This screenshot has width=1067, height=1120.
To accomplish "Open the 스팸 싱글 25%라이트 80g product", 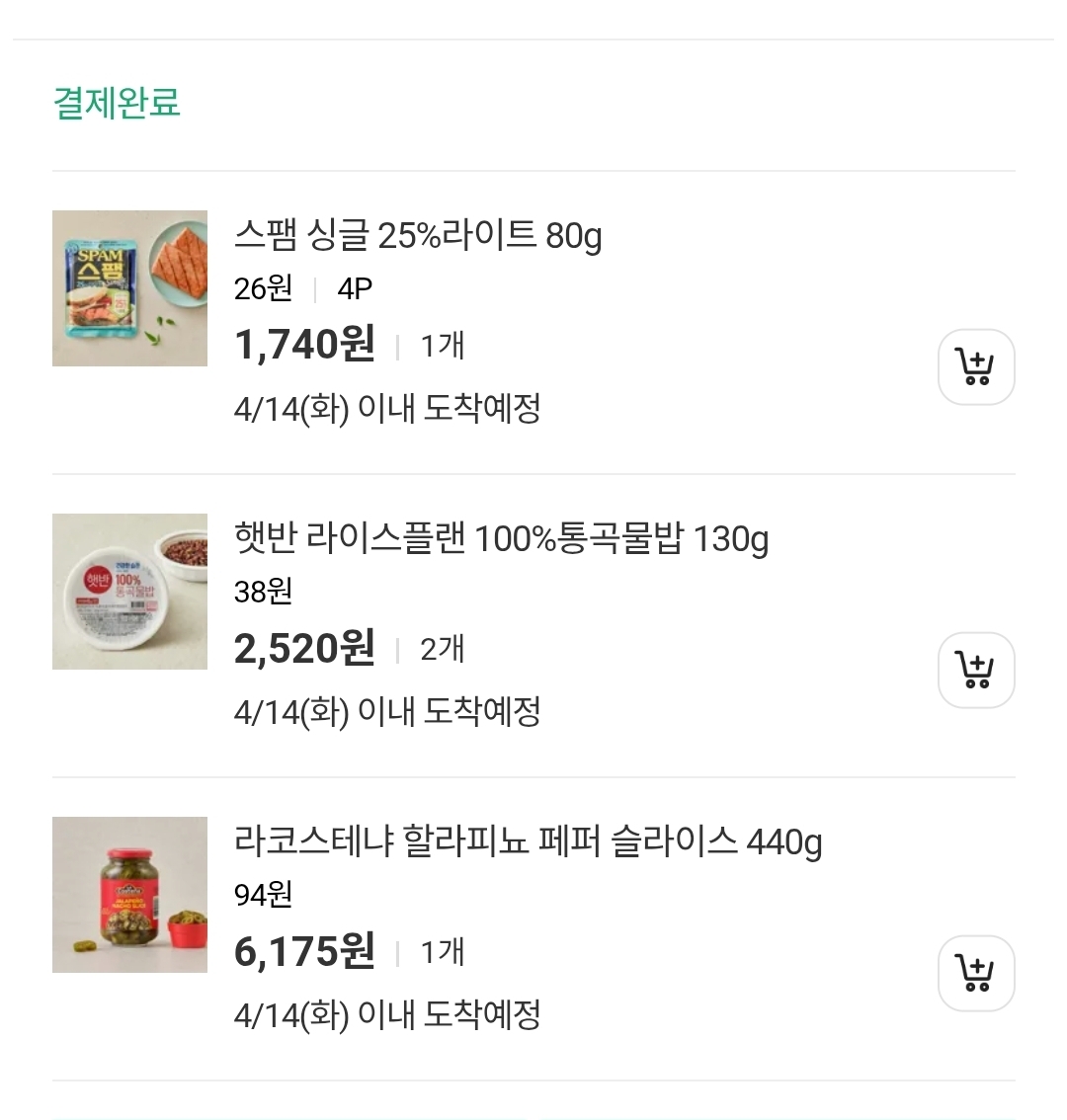I will tap(418, 236).
